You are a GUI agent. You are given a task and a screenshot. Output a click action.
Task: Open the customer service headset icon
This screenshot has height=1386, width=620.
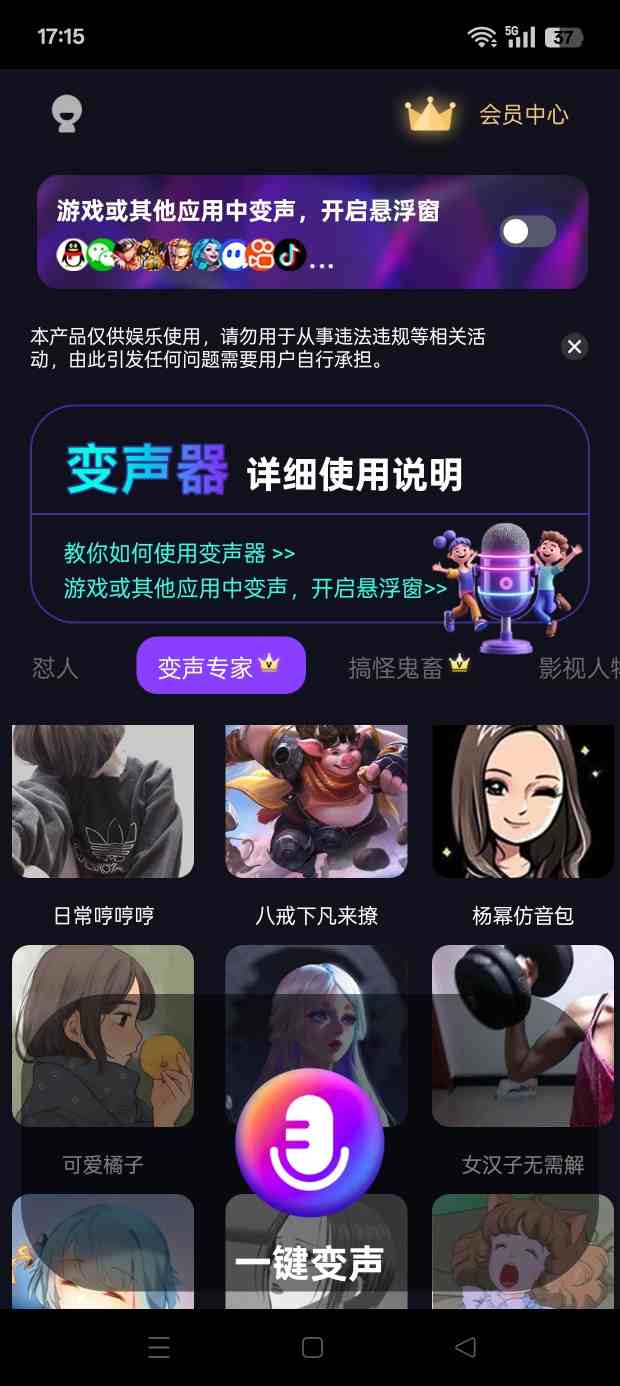(x=67, y=114)
